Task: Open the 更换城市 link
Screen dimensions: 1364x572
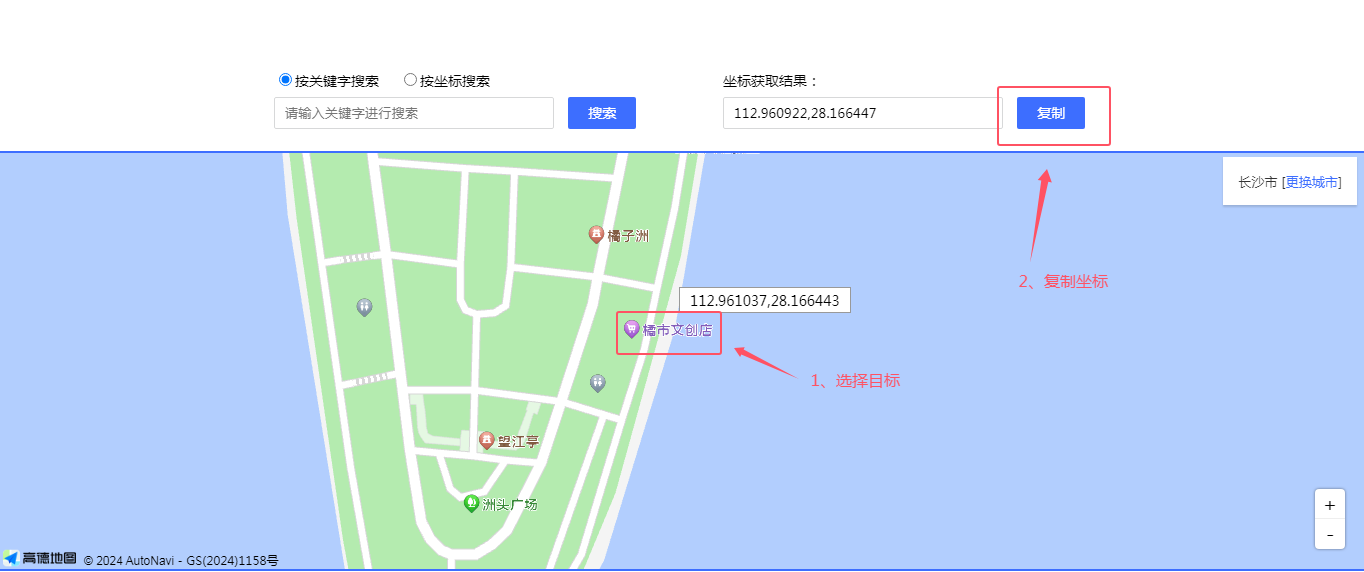Action: click(x=1311, y=182)
